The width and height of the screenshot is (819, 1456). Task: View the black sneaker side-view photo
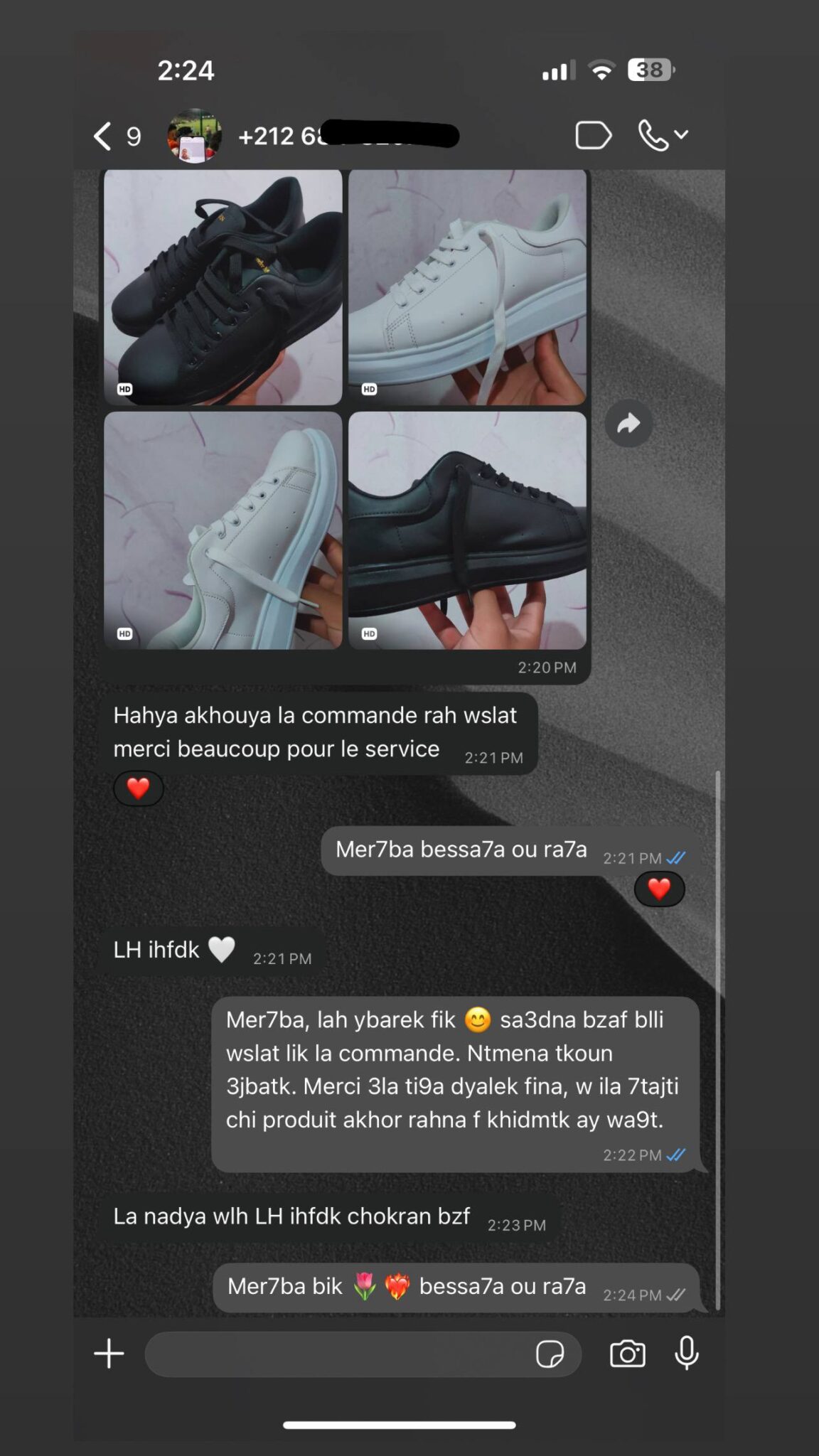click(467, 530)
